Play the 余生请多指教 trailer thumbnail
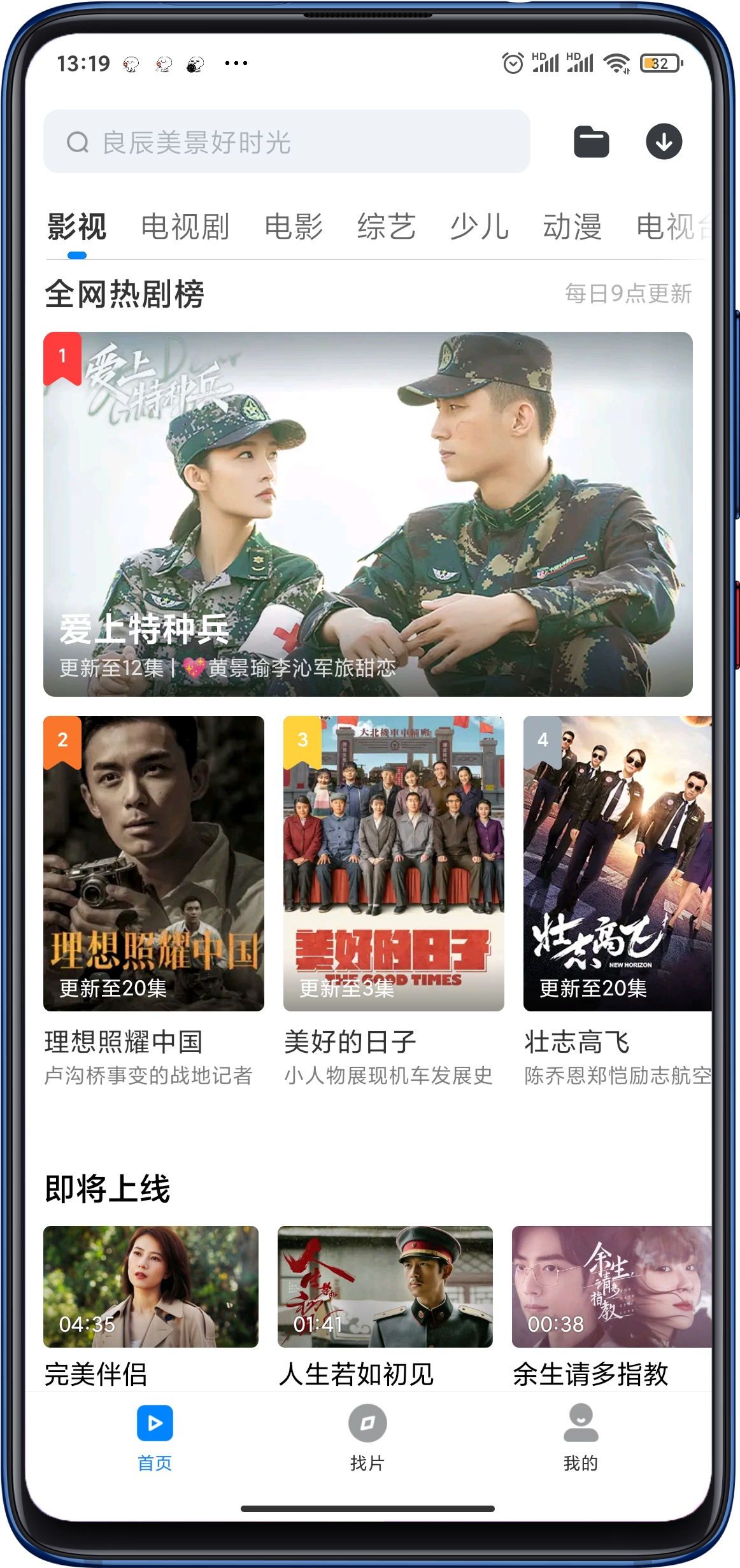 611,1286
